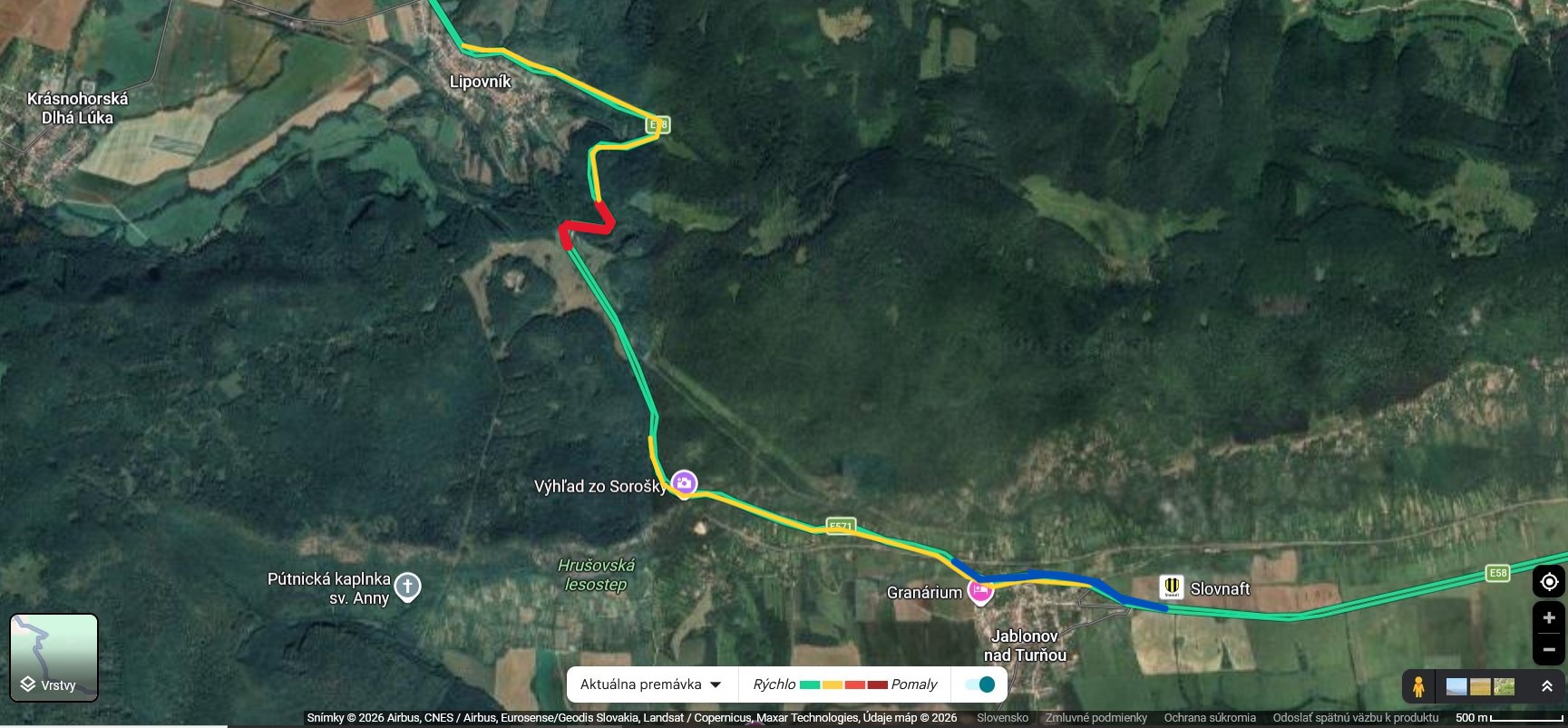
Task: Open the Slovnaft gas station marker
Action: point(1172,587)
